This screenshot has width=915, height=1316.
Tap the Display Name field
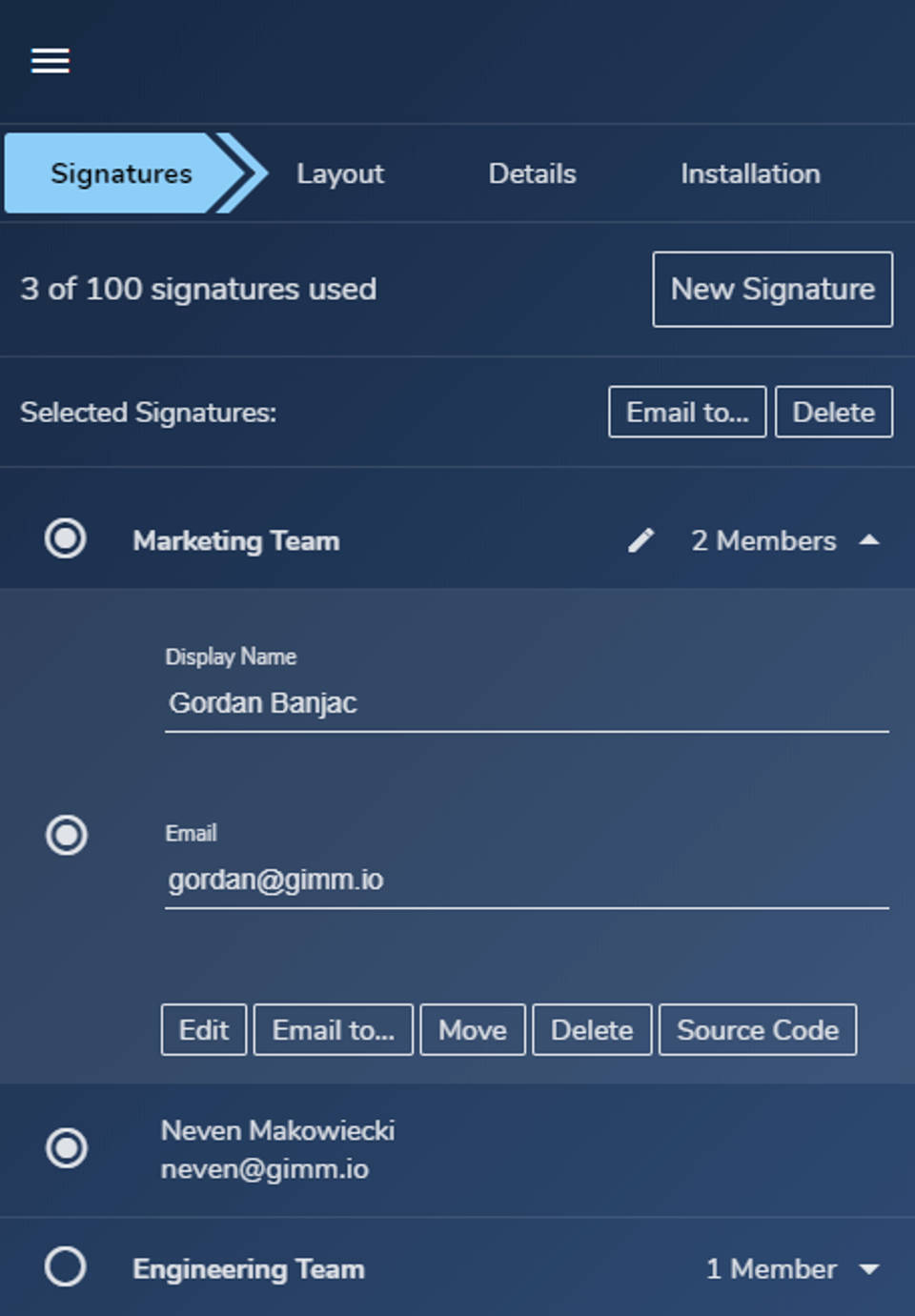pos(526,703)
